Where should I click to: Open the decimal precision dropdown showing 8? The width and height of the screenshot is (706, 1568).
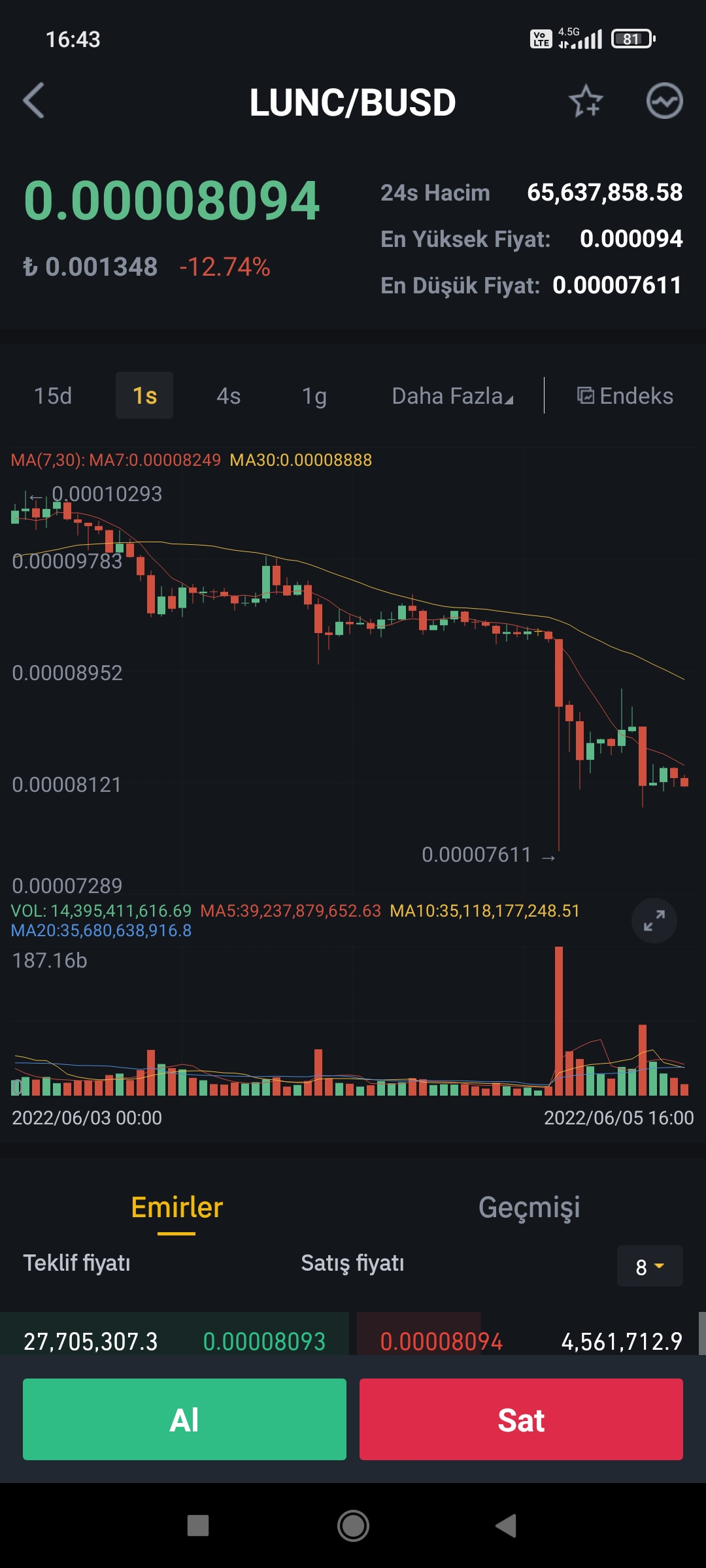click(650, 1266)
